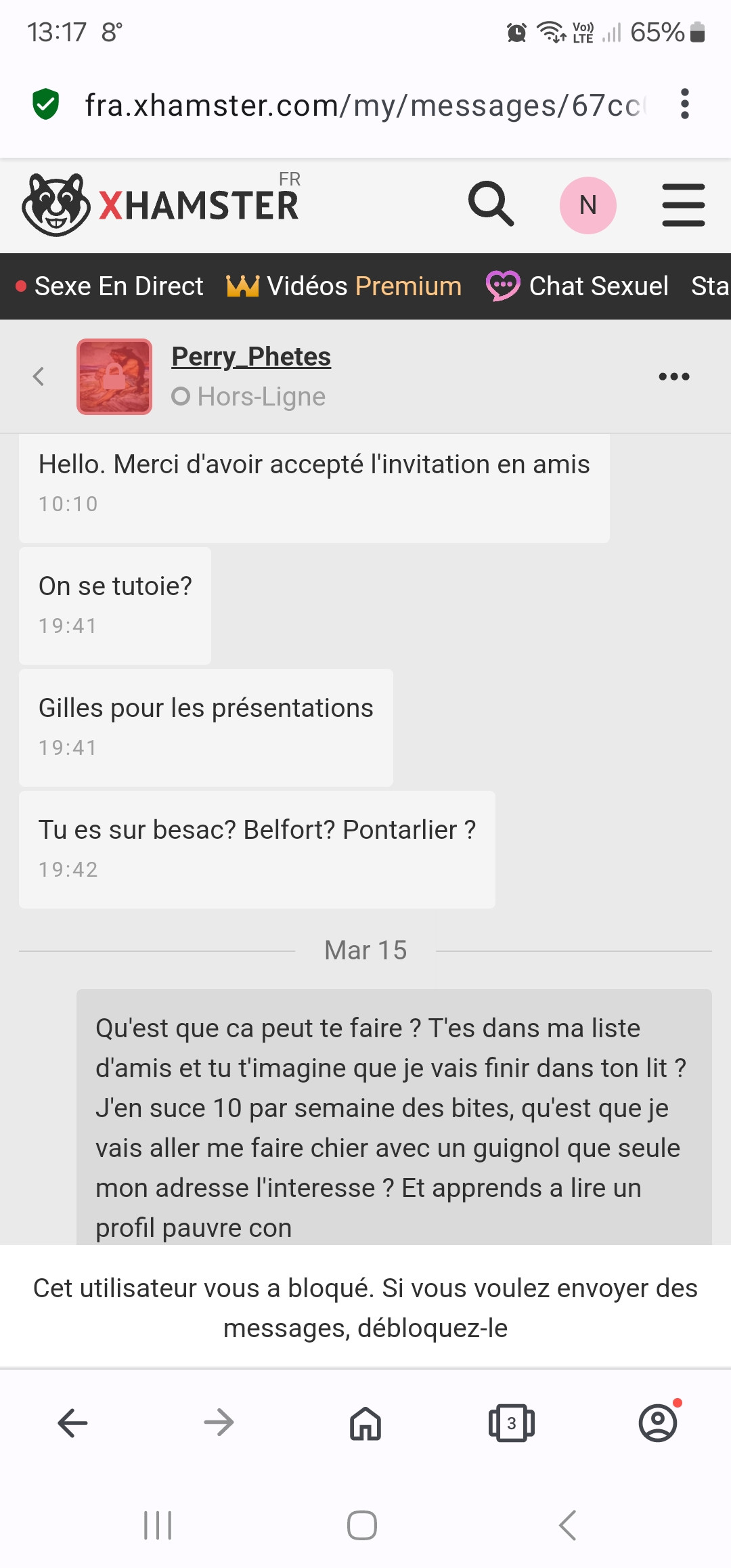This screenshot has width=731, height=1568.
Task: Open the Chat Sexuel tab
Action: (x=577, y=286)
